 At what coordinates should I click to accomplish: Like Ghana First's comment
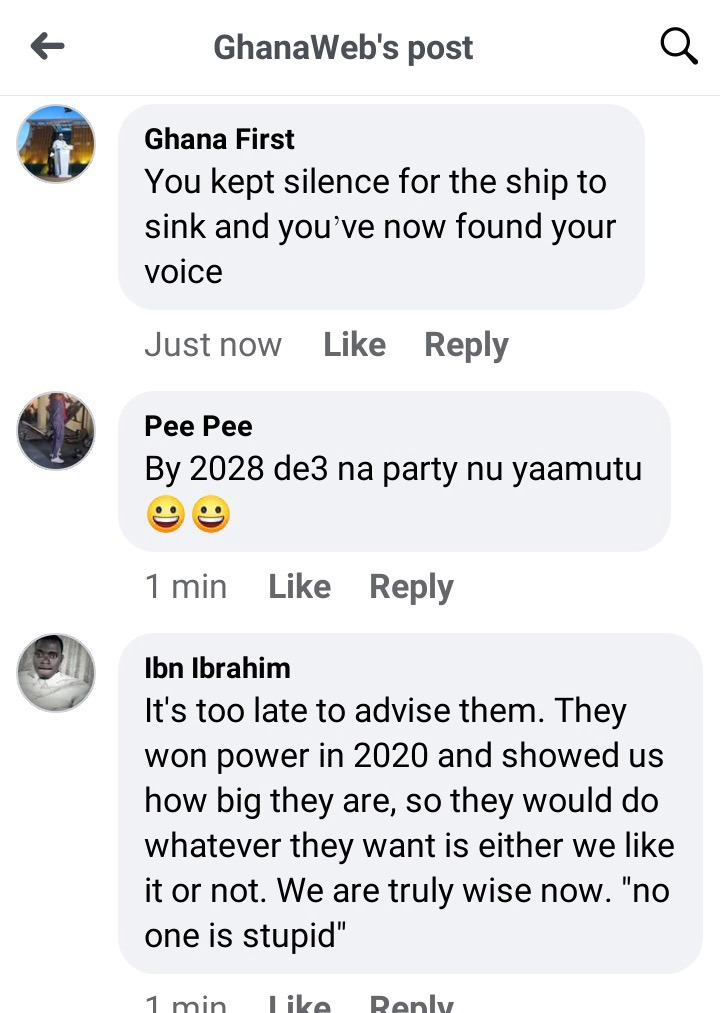pos(354,345)
